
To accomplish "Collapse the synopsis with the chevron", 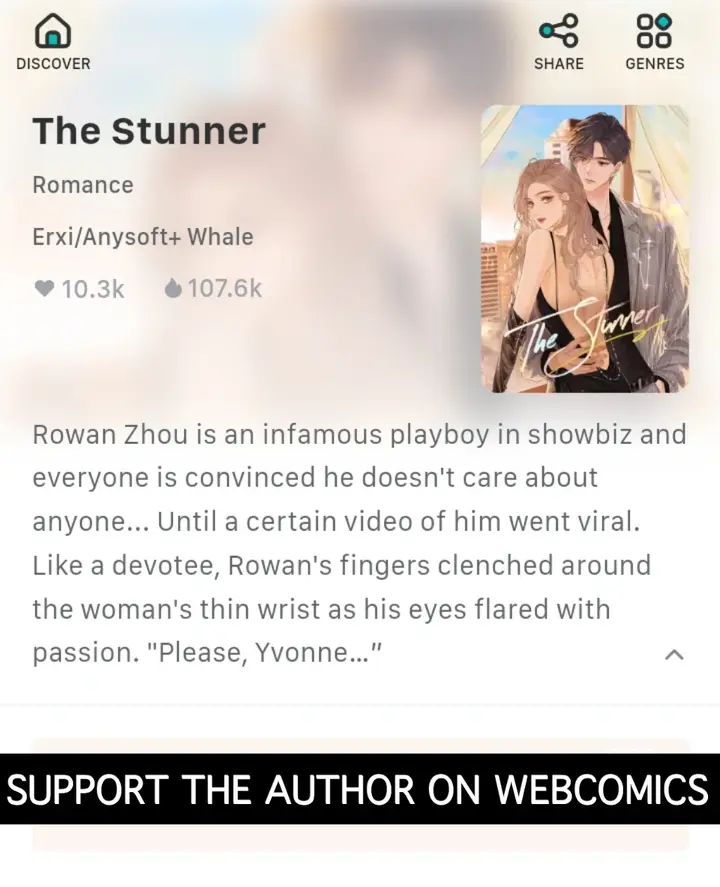I will (x=674, y=655).
